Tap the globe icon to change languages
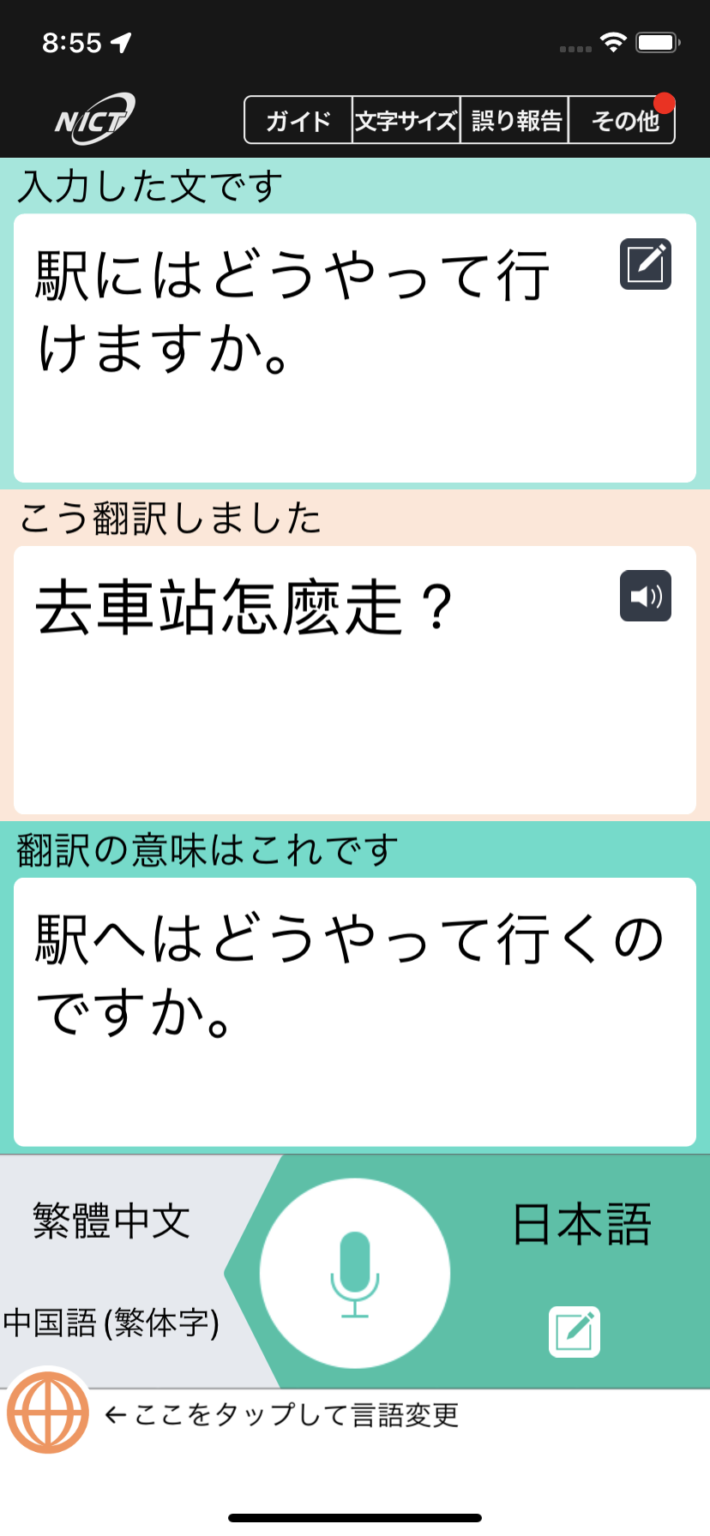The width and height of the screenshot is (710, 1536). coord(47,1415)
